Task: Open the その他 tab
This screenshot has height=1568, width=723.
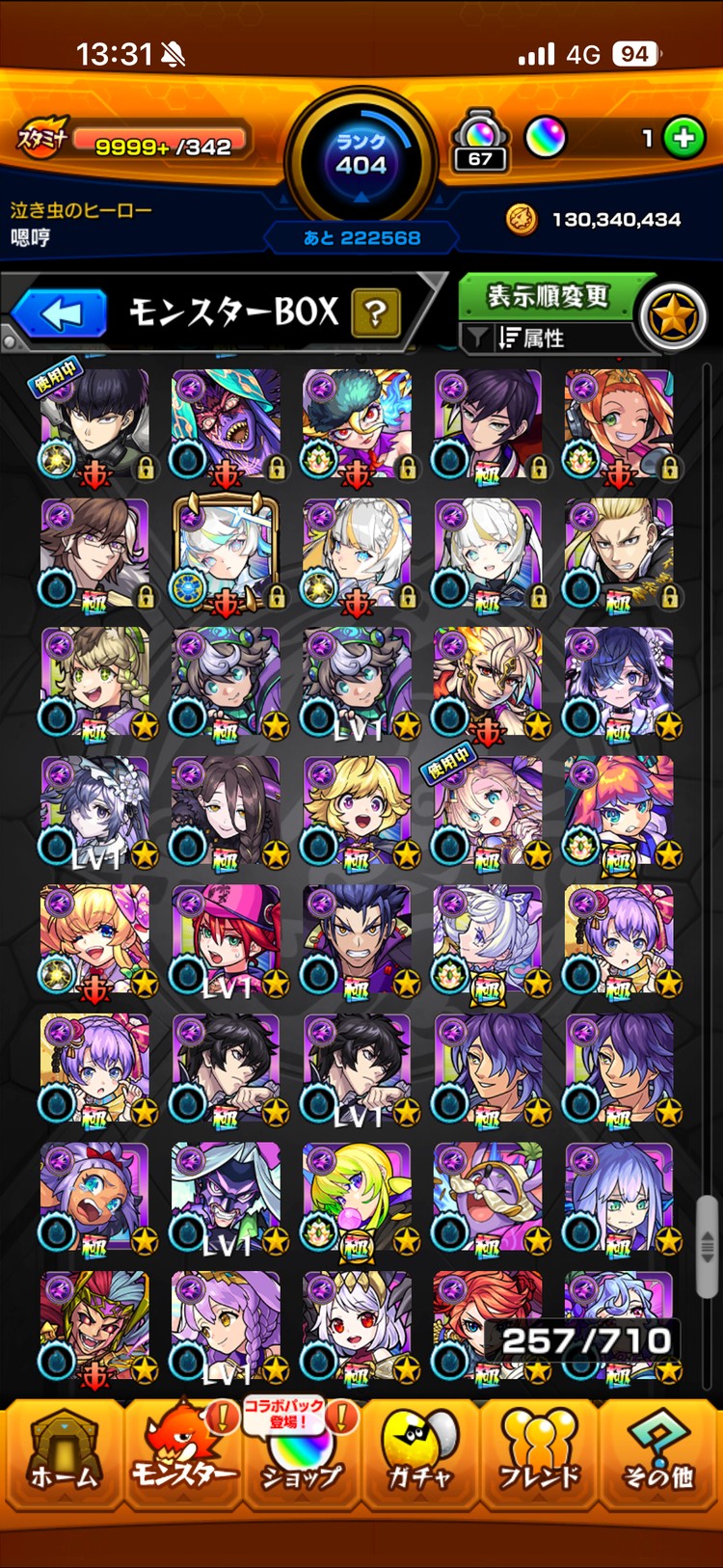Action: (658, 1456)
